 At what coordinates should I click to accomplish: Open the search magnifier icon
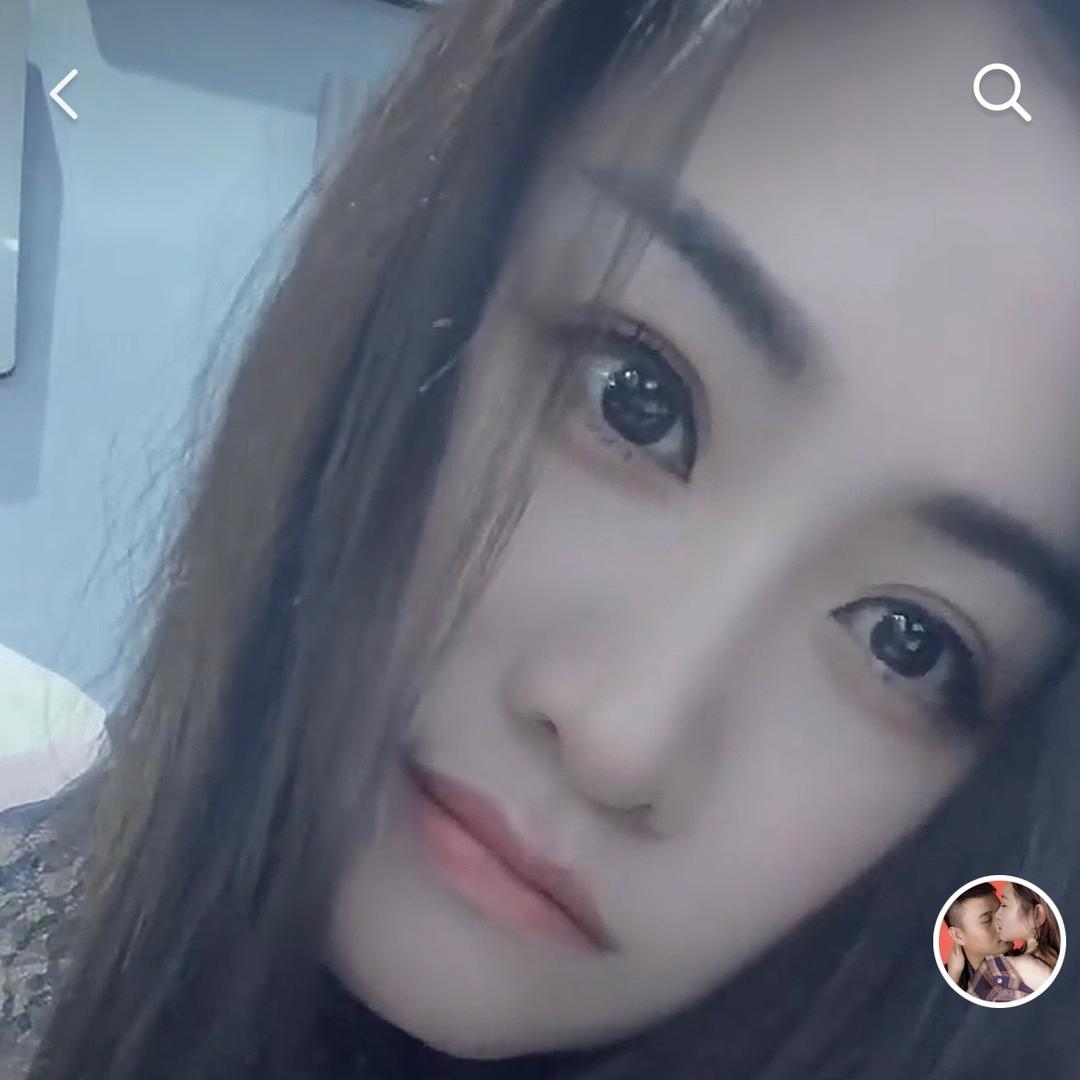click(x=1001, y=93)
